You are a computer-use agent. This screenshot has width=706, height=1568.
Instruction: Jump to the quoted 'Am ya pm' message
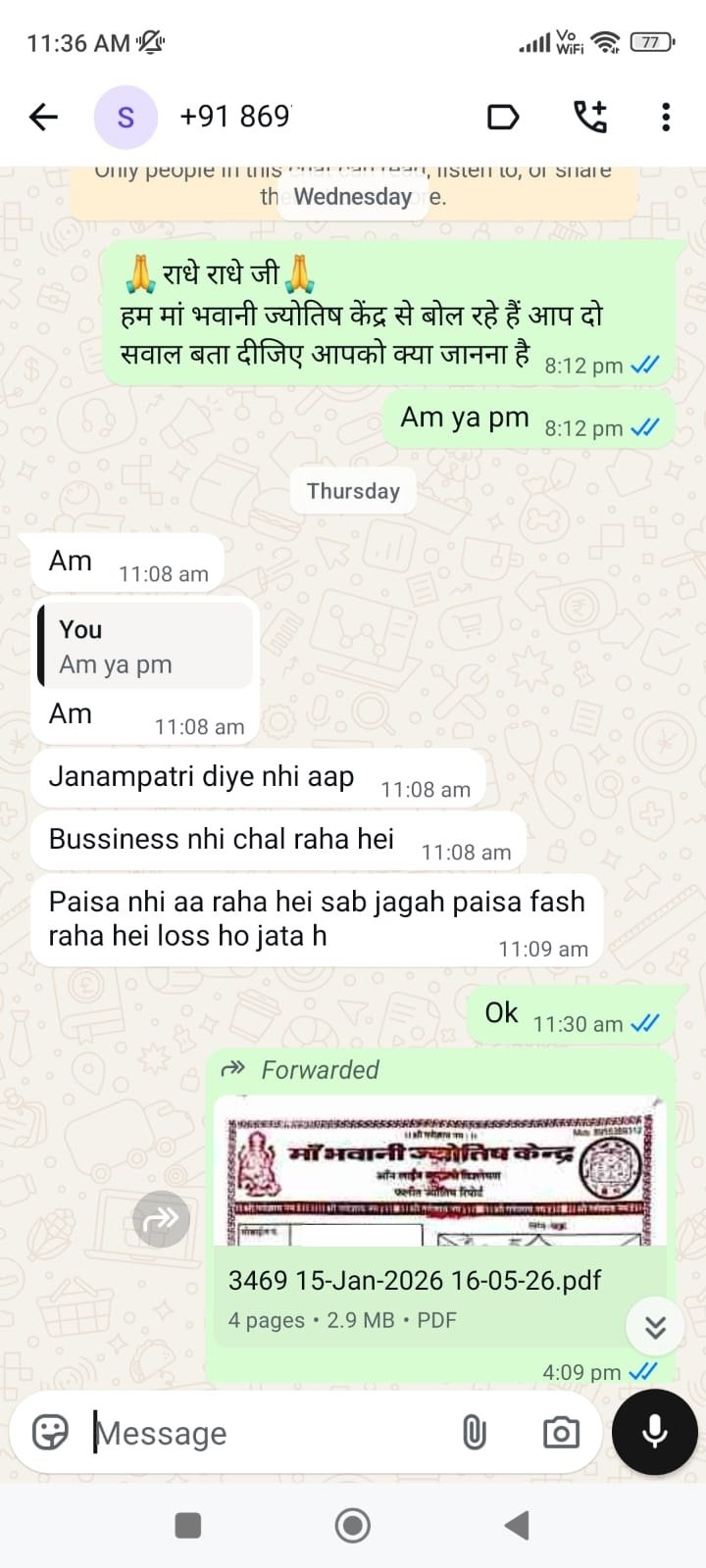(145, 647)
